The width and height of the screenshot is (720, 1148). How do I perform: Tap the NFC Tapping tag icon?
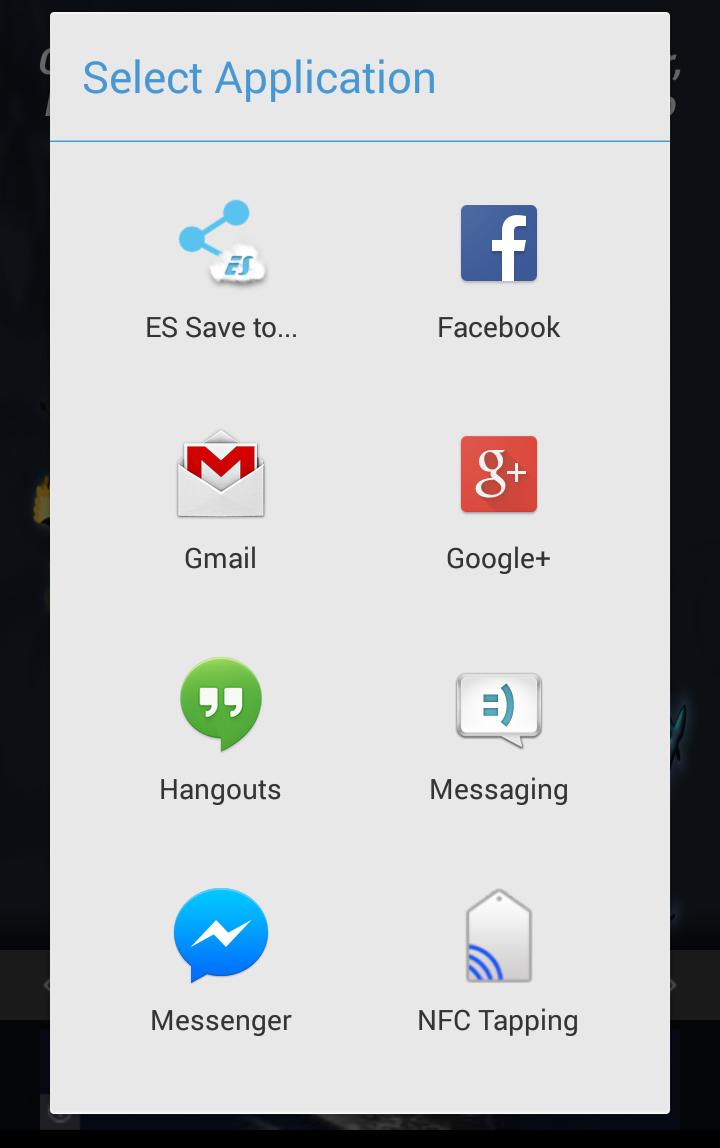point(498,936)
